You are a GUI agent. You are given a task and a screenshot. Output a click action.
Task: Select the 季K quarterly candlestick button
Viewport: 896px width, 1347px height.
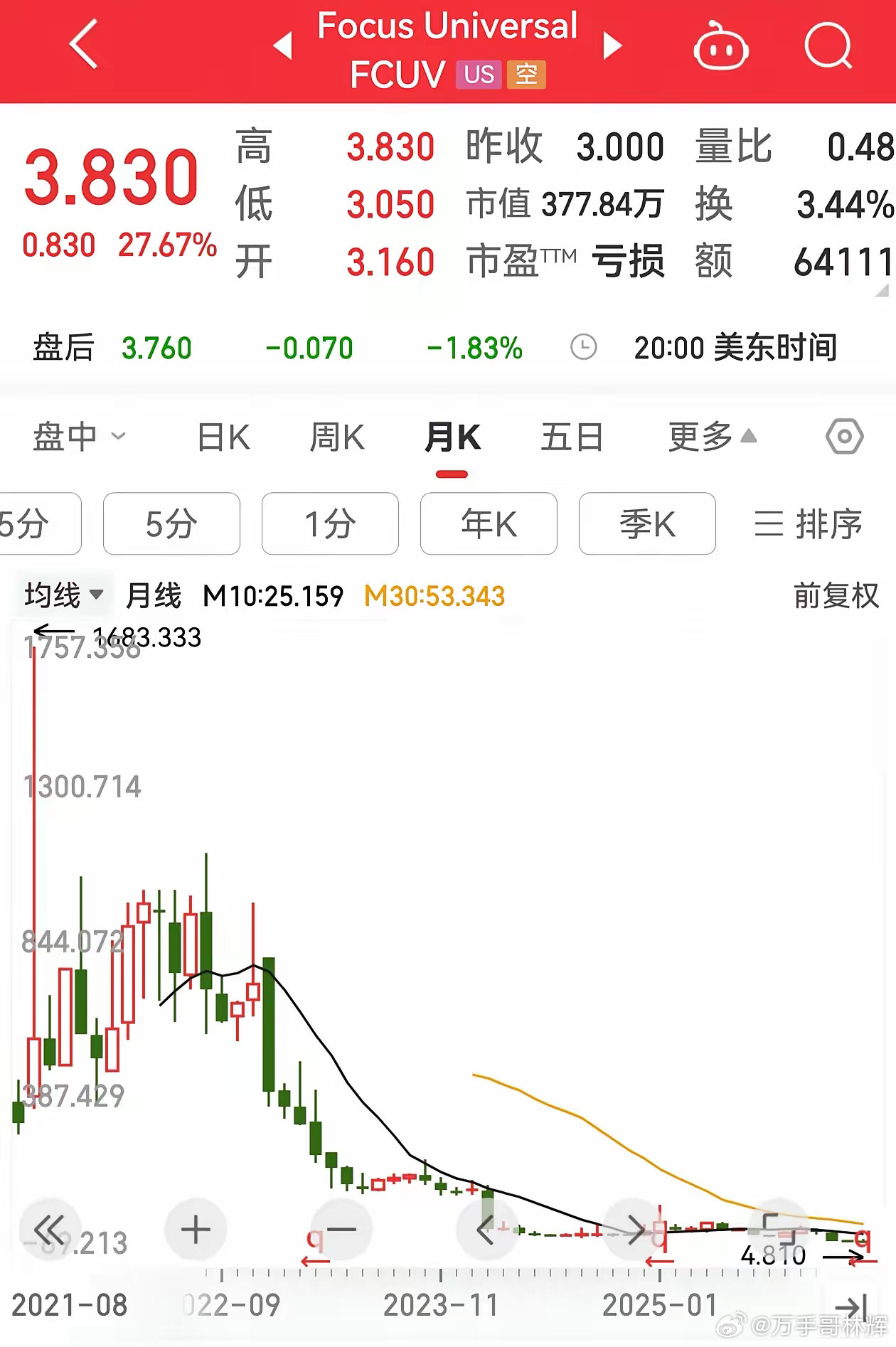point(646,524)
